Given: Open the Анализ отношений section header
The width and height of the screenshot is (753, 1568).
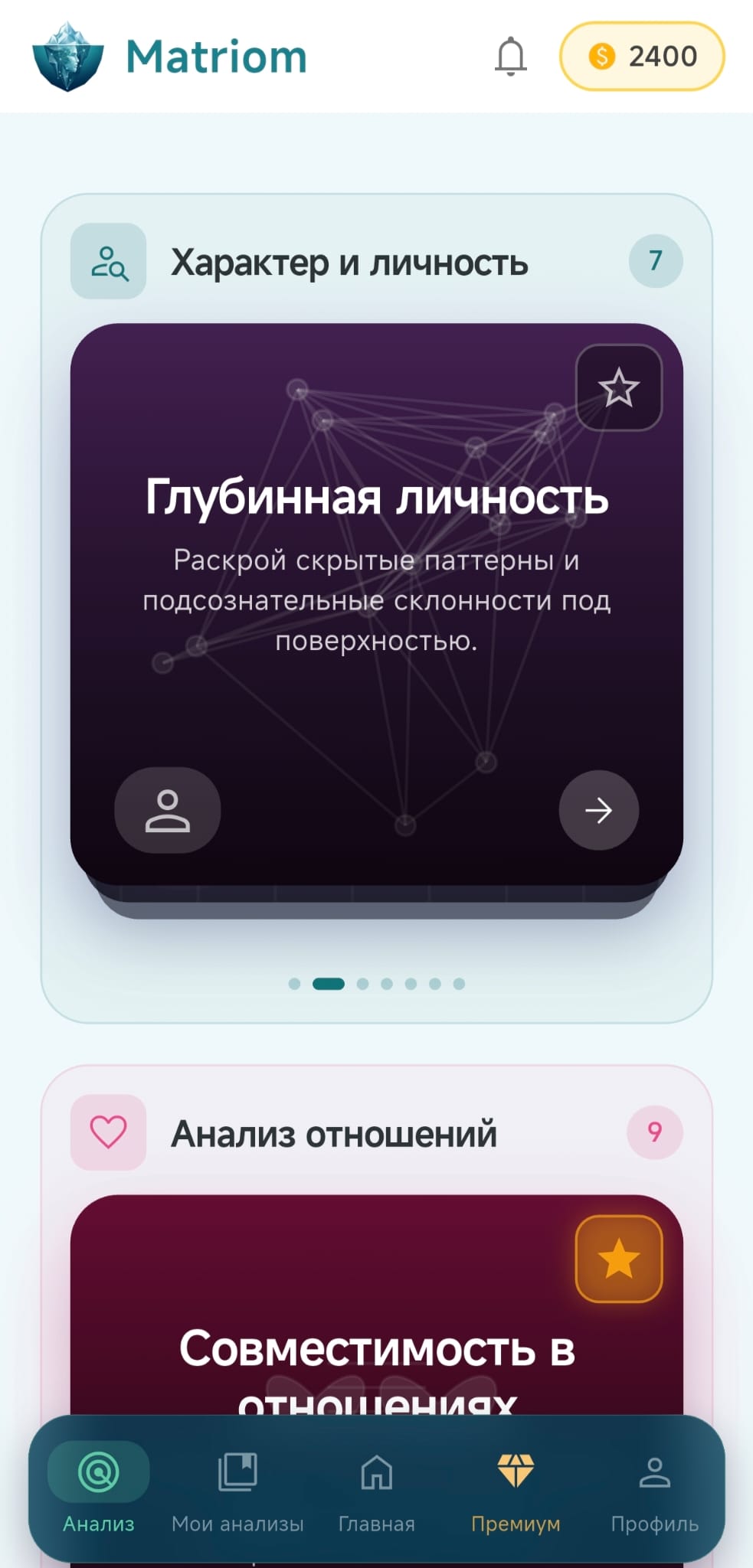Looking at the screenshot, I should [x=376, y=1132].
